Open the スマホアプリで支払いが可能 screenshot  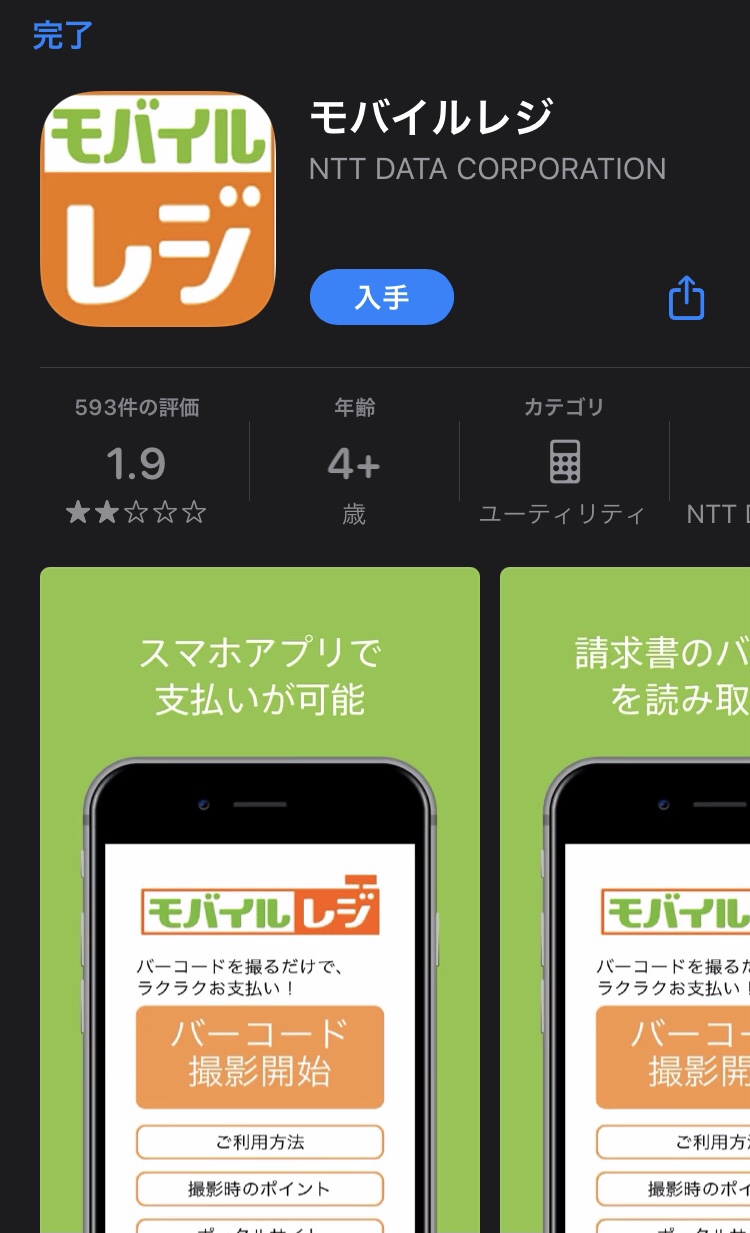click(x=260, y=900)
